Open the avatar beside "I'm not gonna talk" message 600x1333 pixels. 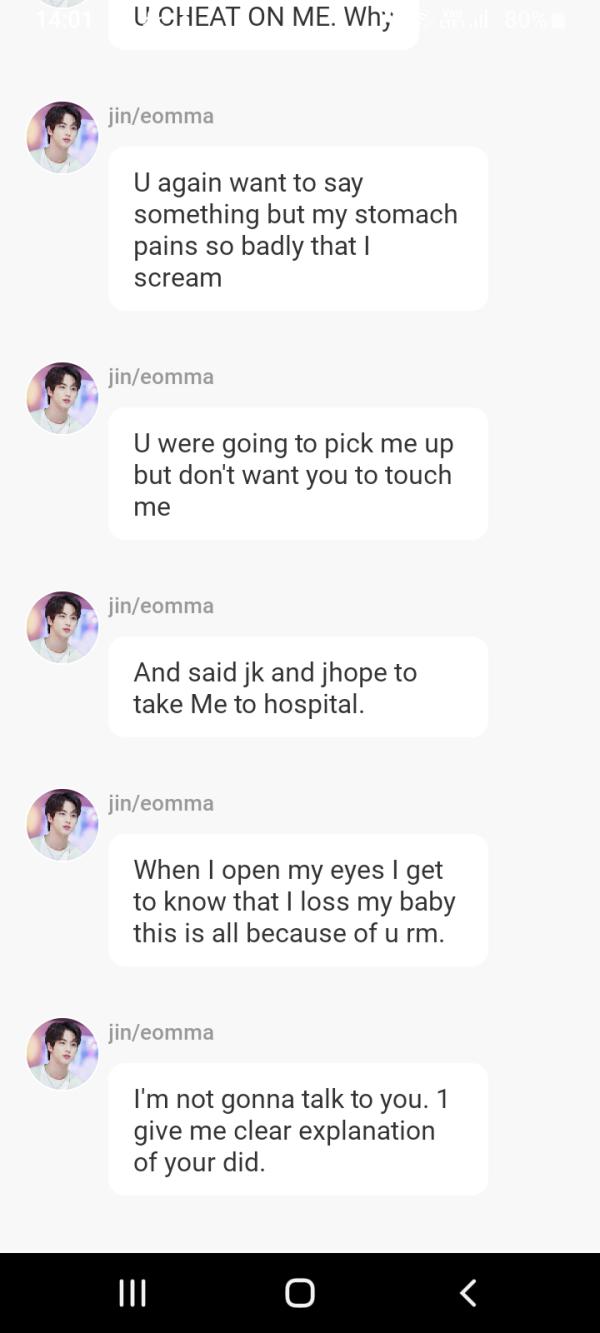[62, 1054]
